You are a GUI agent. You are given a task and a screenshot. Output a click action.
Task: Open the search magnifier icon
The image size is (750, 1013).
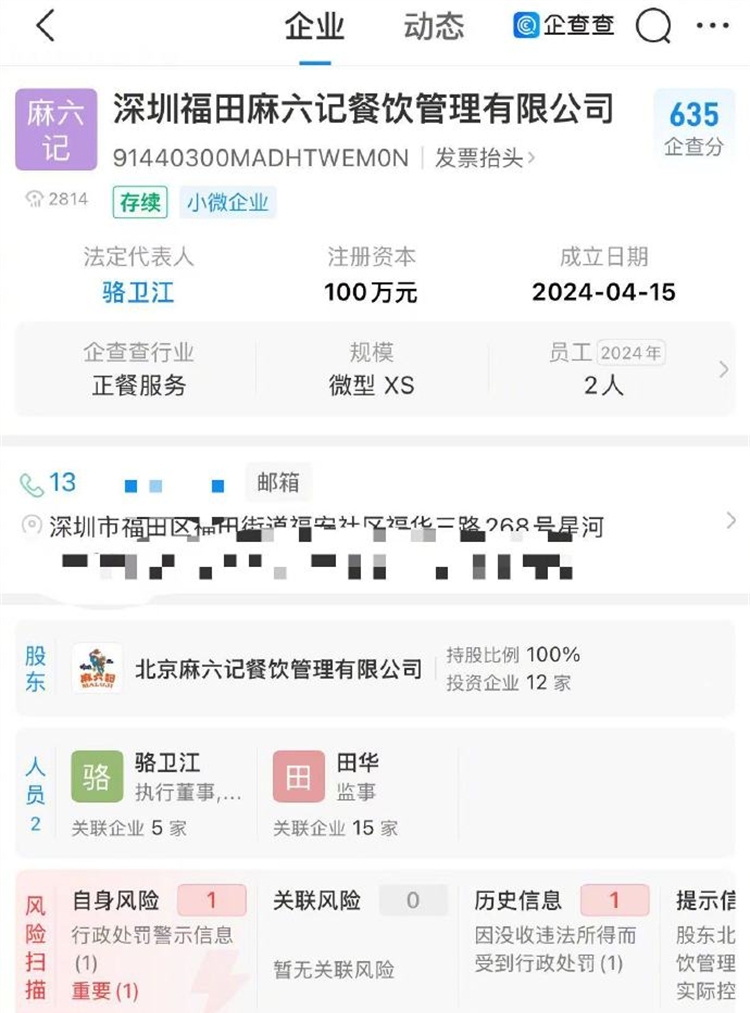[x=653, y=27]
